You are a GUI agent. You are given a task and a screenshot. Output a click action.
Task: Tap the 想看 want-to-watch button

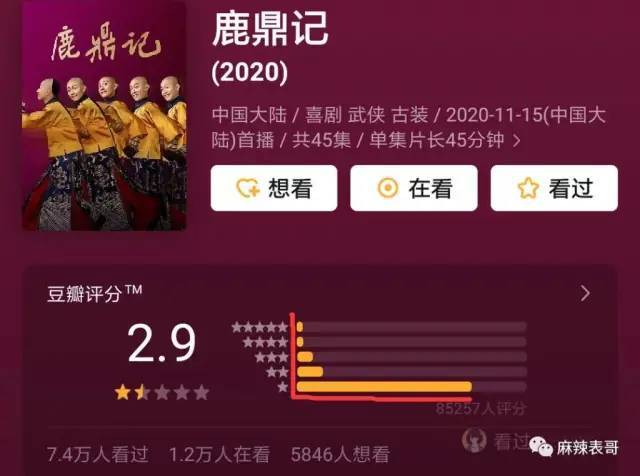(x=273, y=188)
